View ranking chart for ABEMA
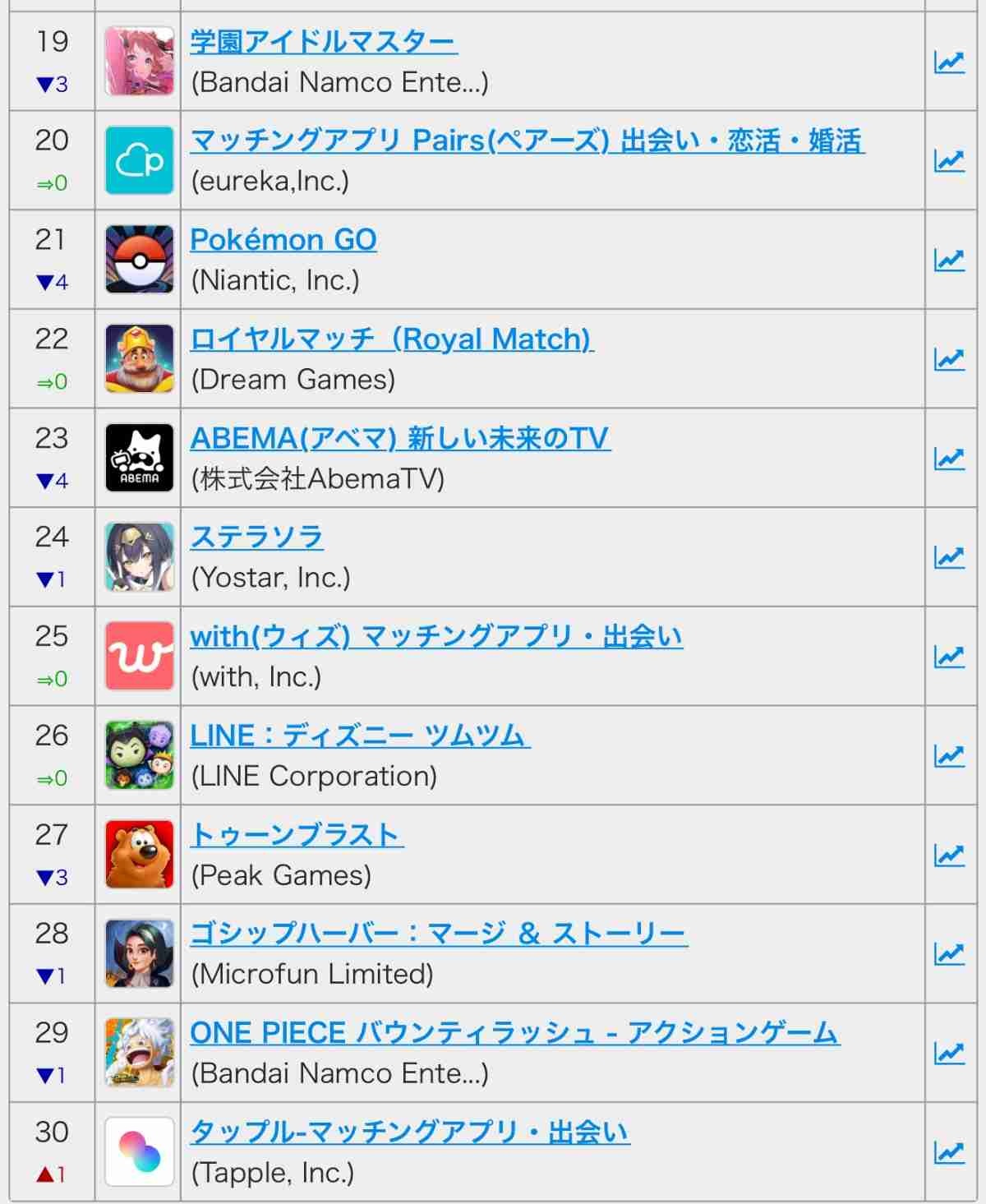The width and height of the screenshot is (986, 1204). click(x=949, y=459)
